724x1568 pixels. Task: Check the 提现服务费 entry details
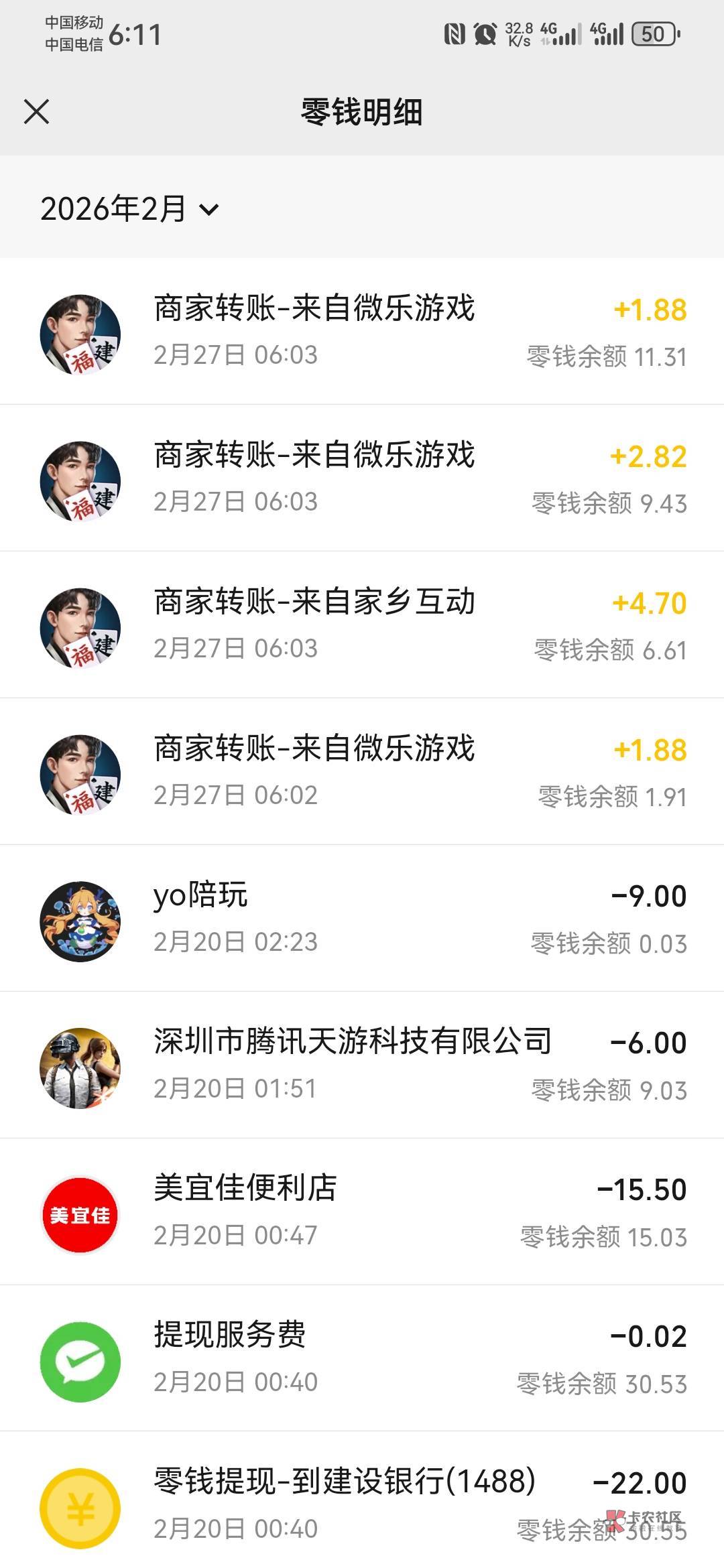click(362, 1358)
